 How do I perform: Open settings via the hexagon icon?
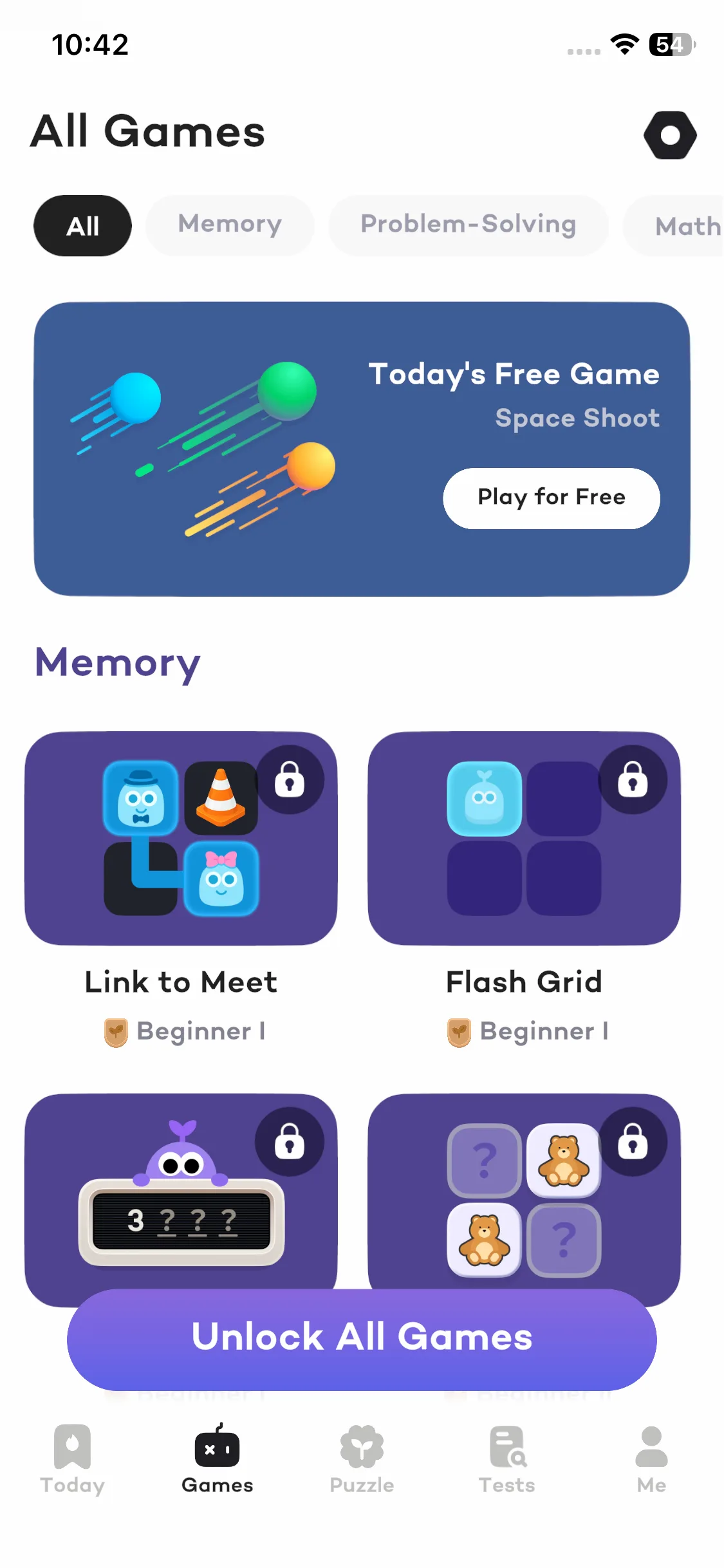tap(670, 135)
